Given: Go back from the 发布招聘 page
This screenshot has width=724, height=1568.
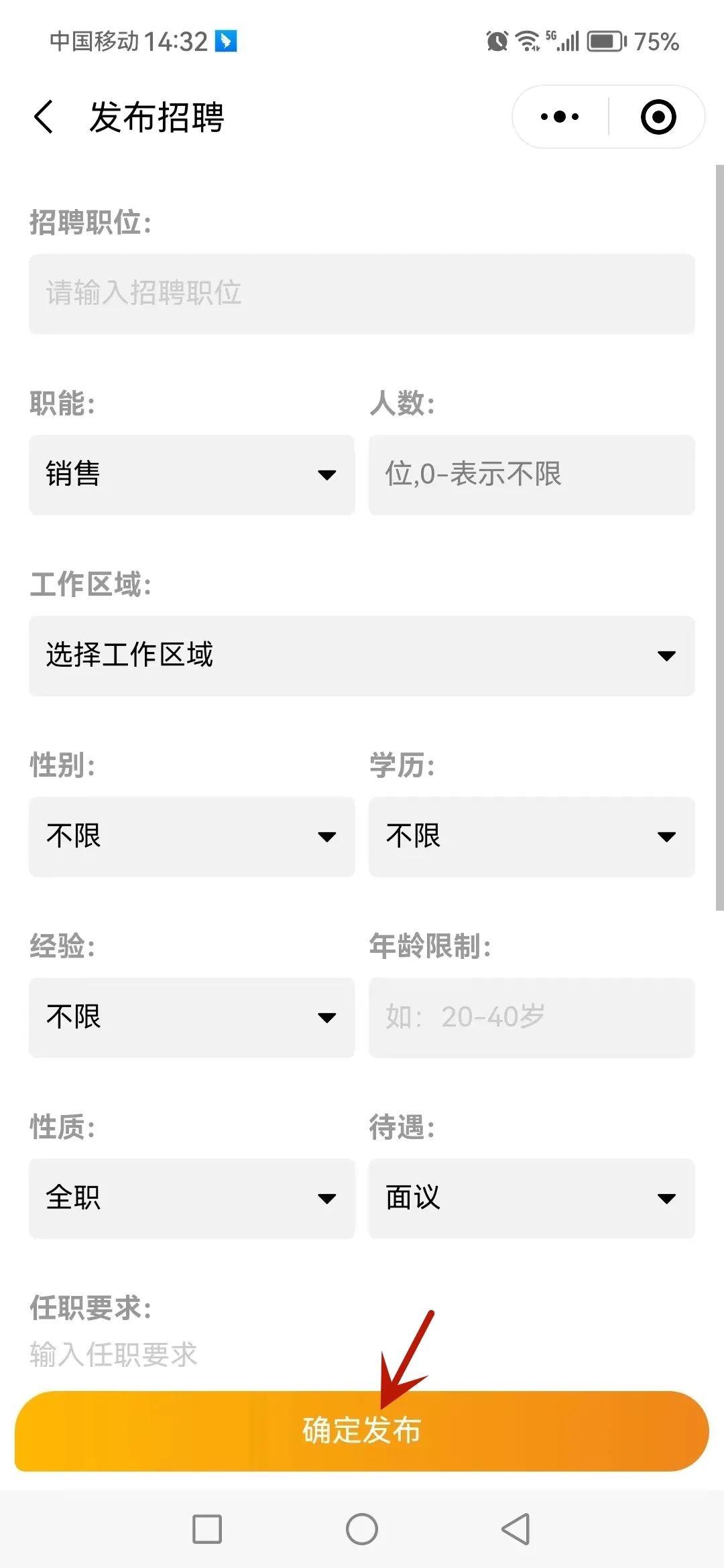Looking at the screenshot, I should 44,117.
